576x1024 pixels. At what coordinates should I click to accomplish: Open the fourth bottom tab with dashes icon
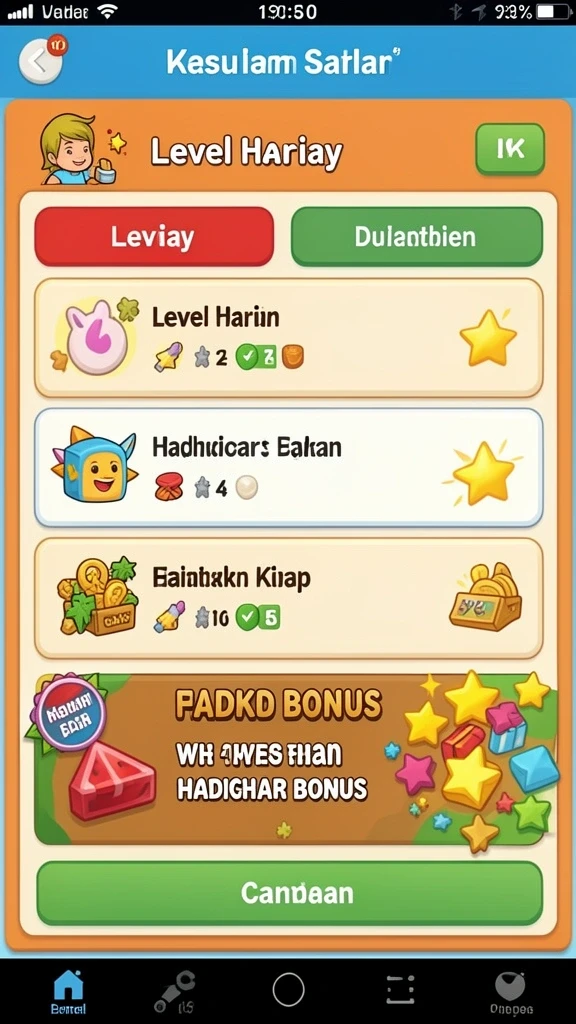[400, 989]
